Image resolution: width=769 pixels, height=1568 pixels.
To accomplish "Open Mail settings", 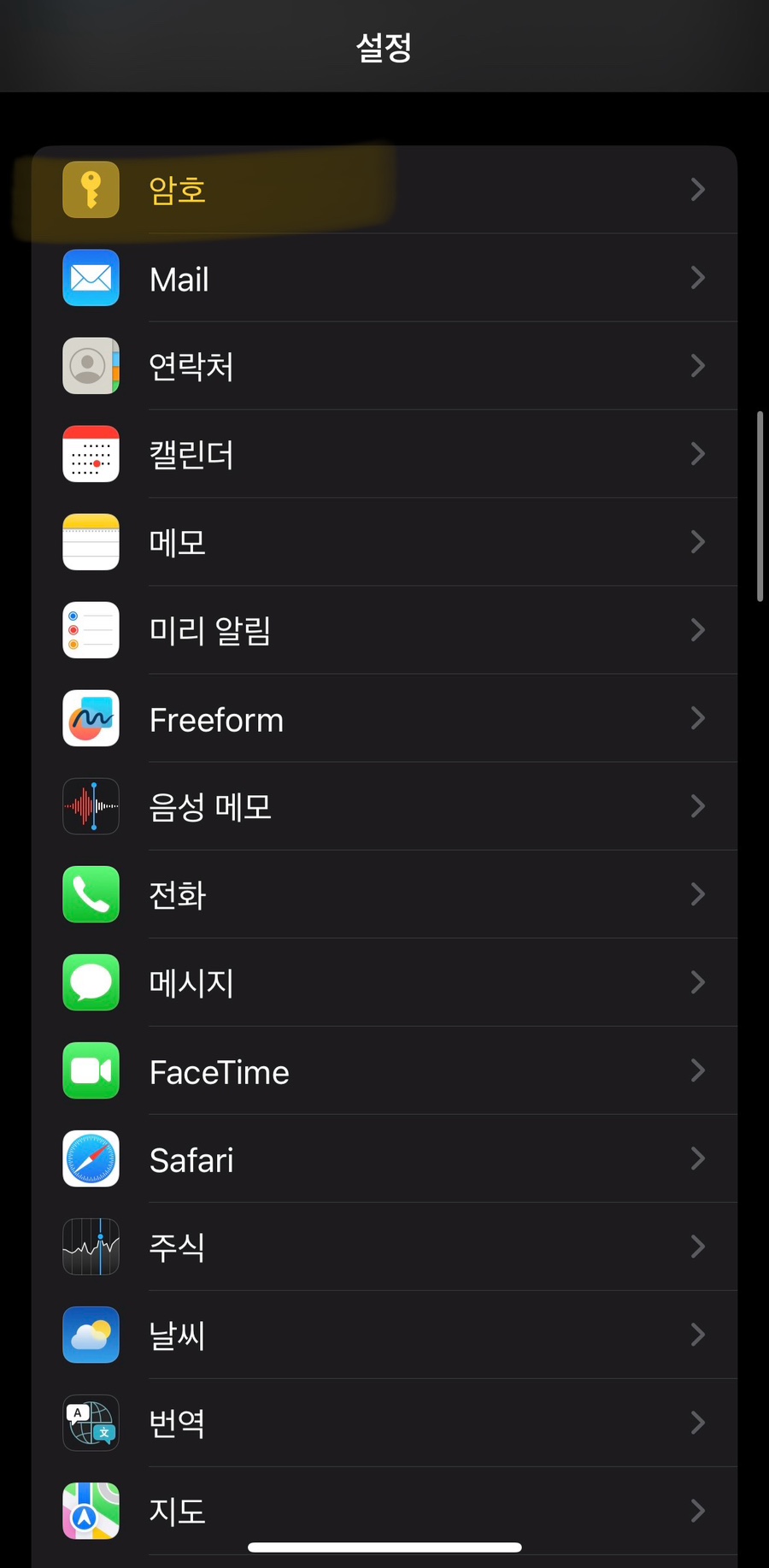I will pyautogui.click(x=384, y=279).
